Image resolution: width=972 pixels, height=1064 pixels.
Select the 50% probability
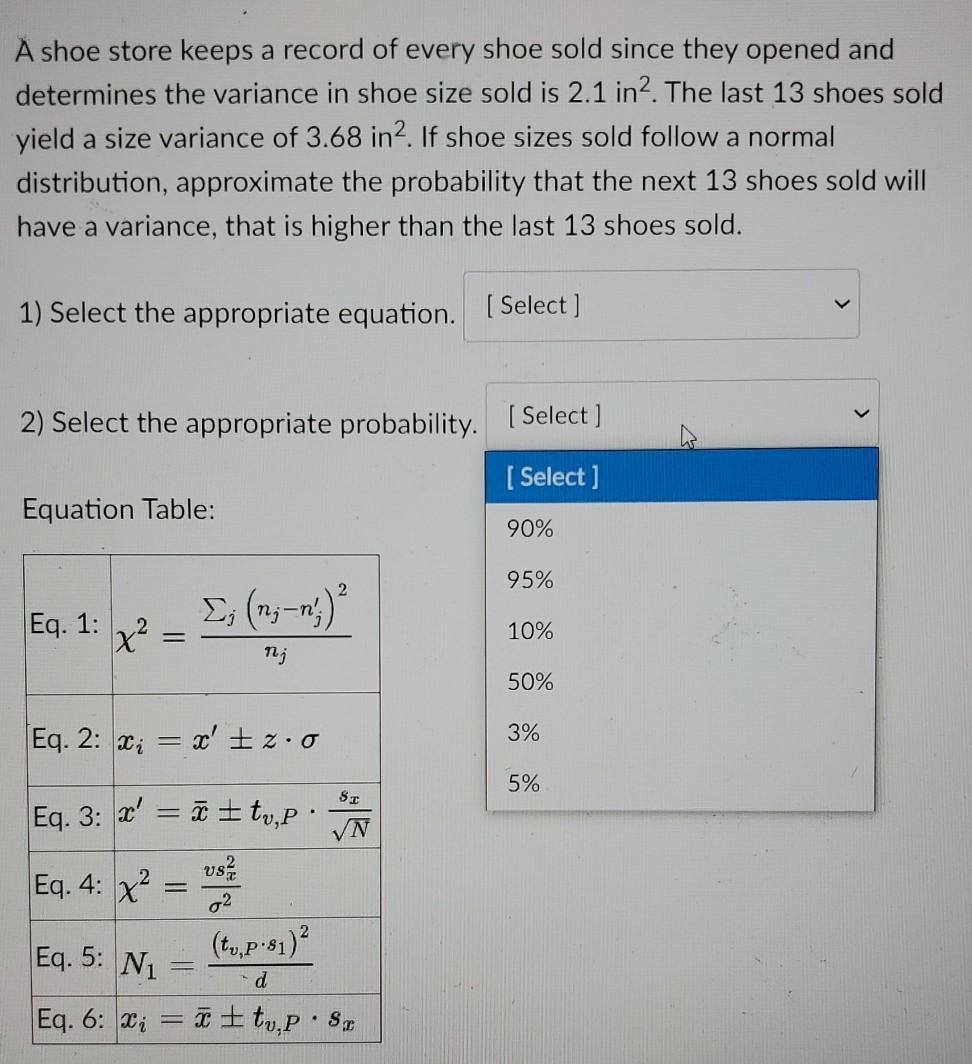tap(531, 682)
